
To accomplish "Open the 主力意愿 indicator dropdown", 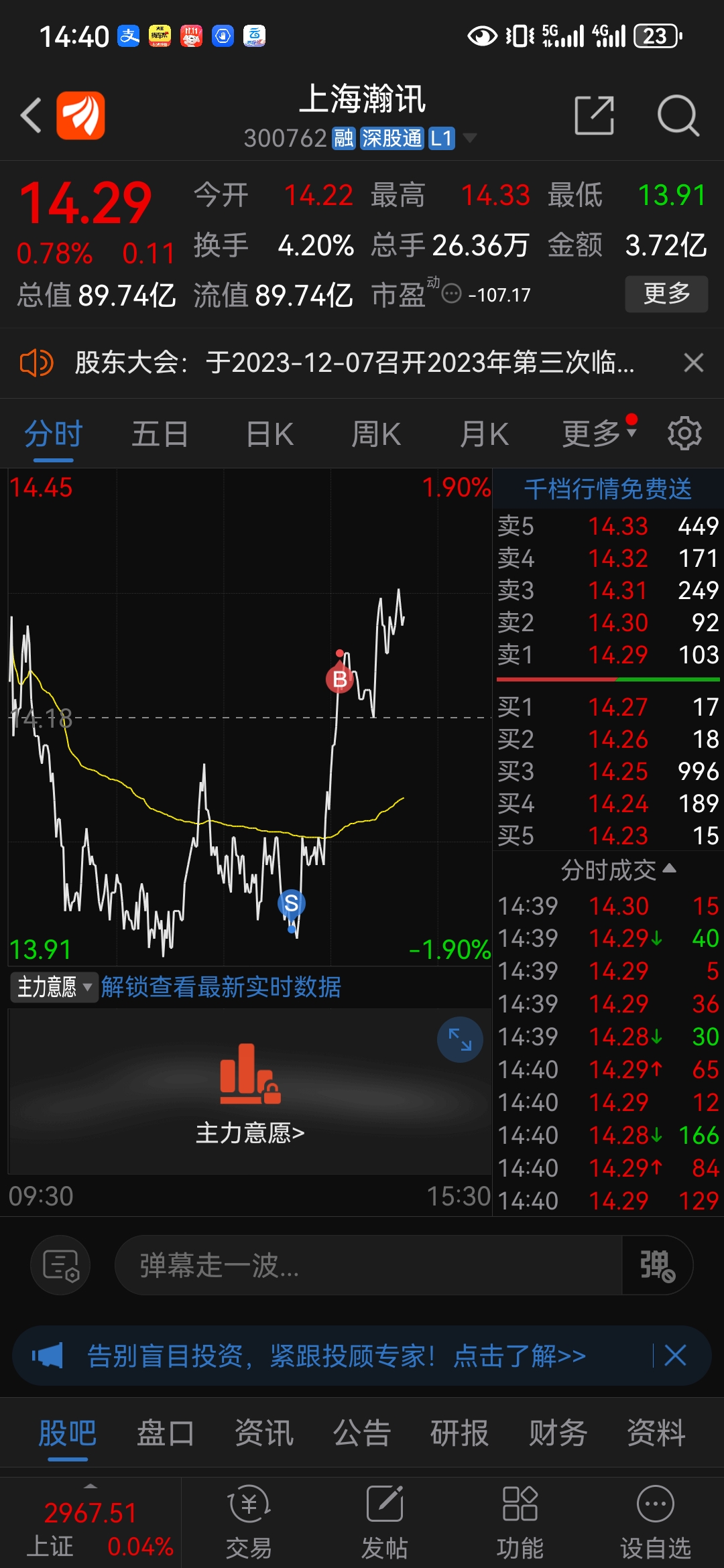I will tap(54, 987).
